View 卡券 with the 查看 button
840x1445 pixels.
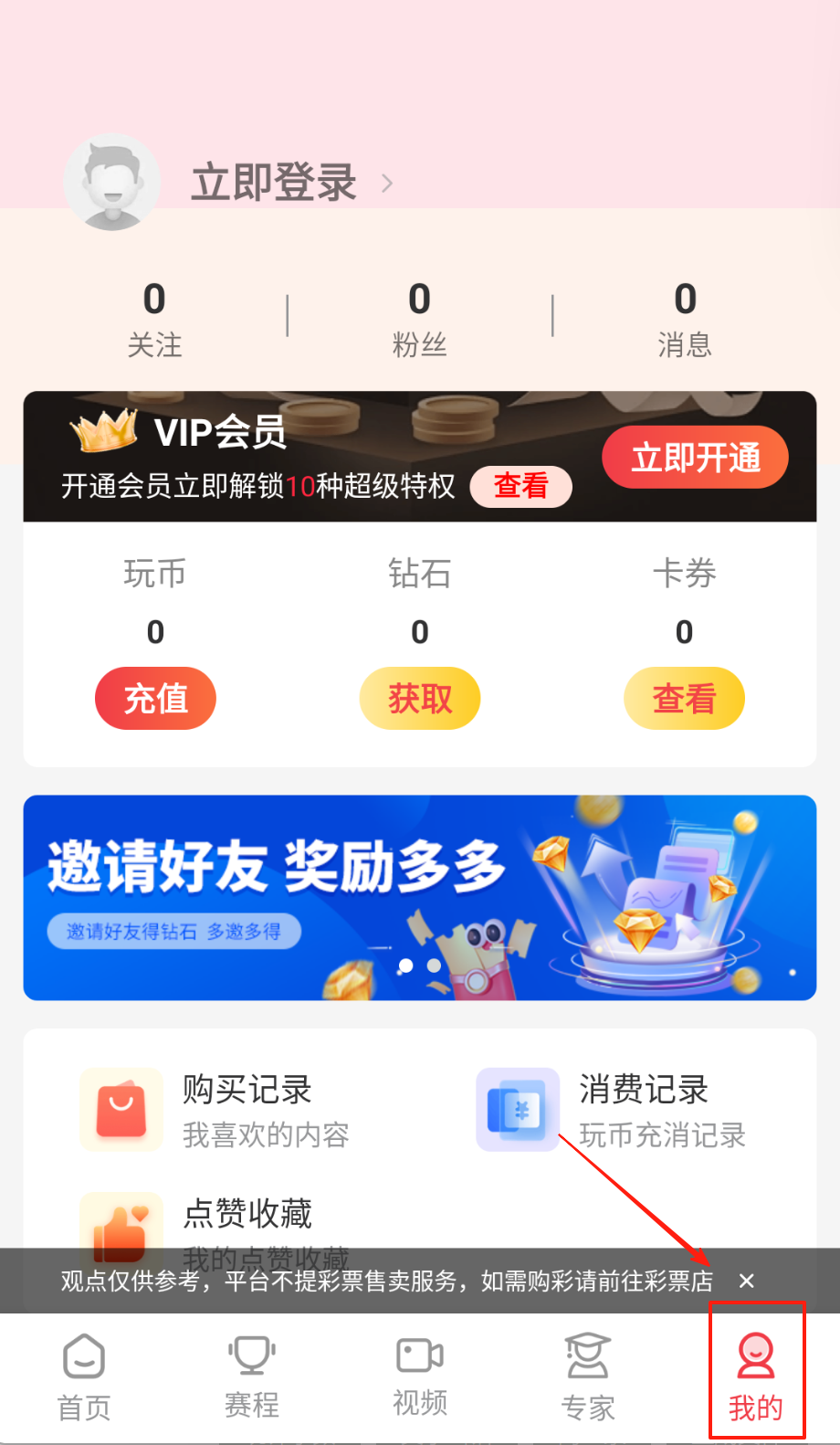coord(684,699)
